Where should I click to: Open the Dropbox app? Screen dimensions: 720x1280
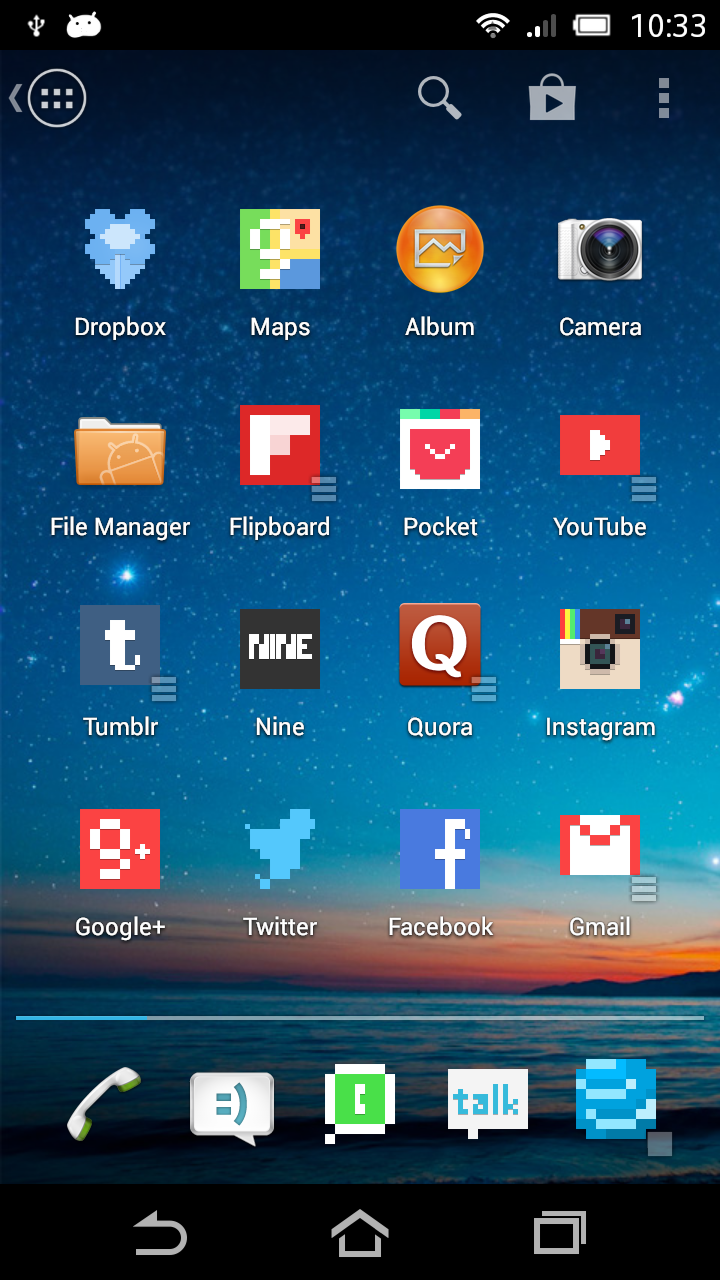(x=120, y=250)
